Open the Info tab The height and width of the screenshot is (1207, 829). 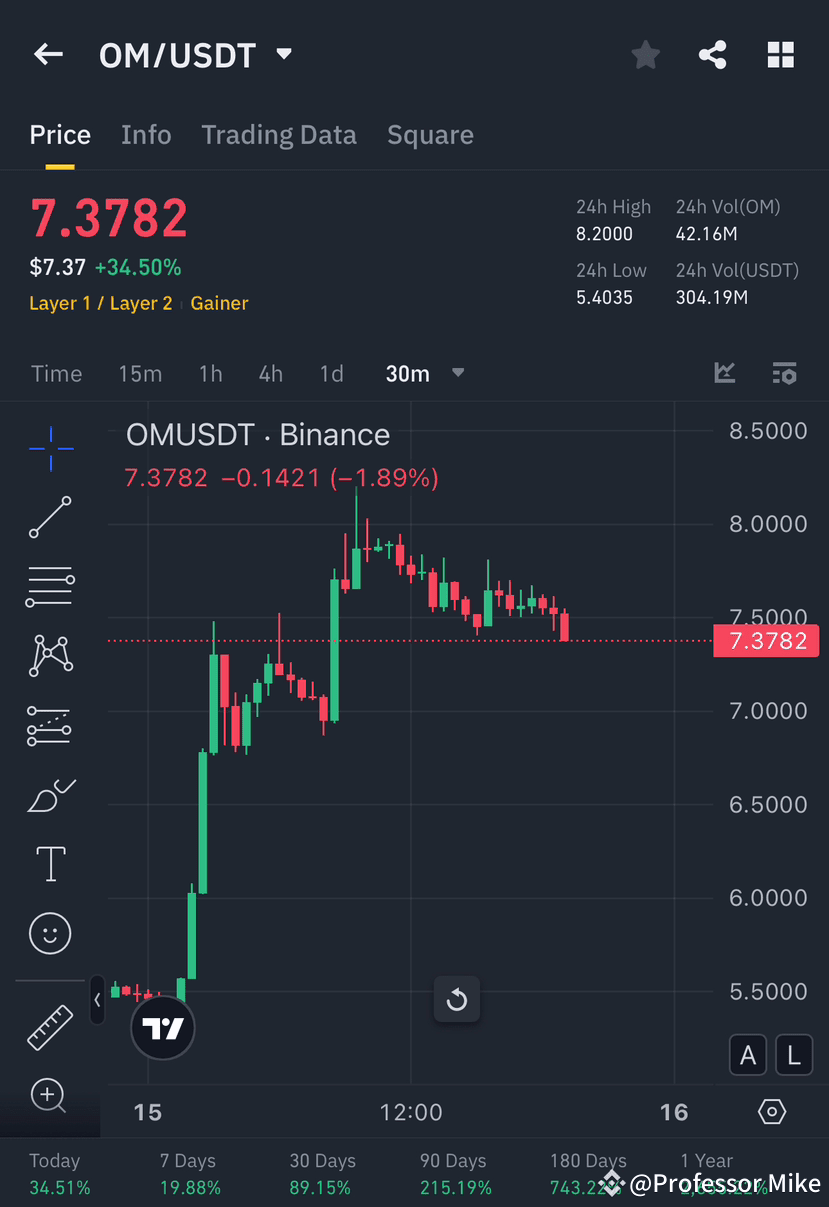click(146, 134)
